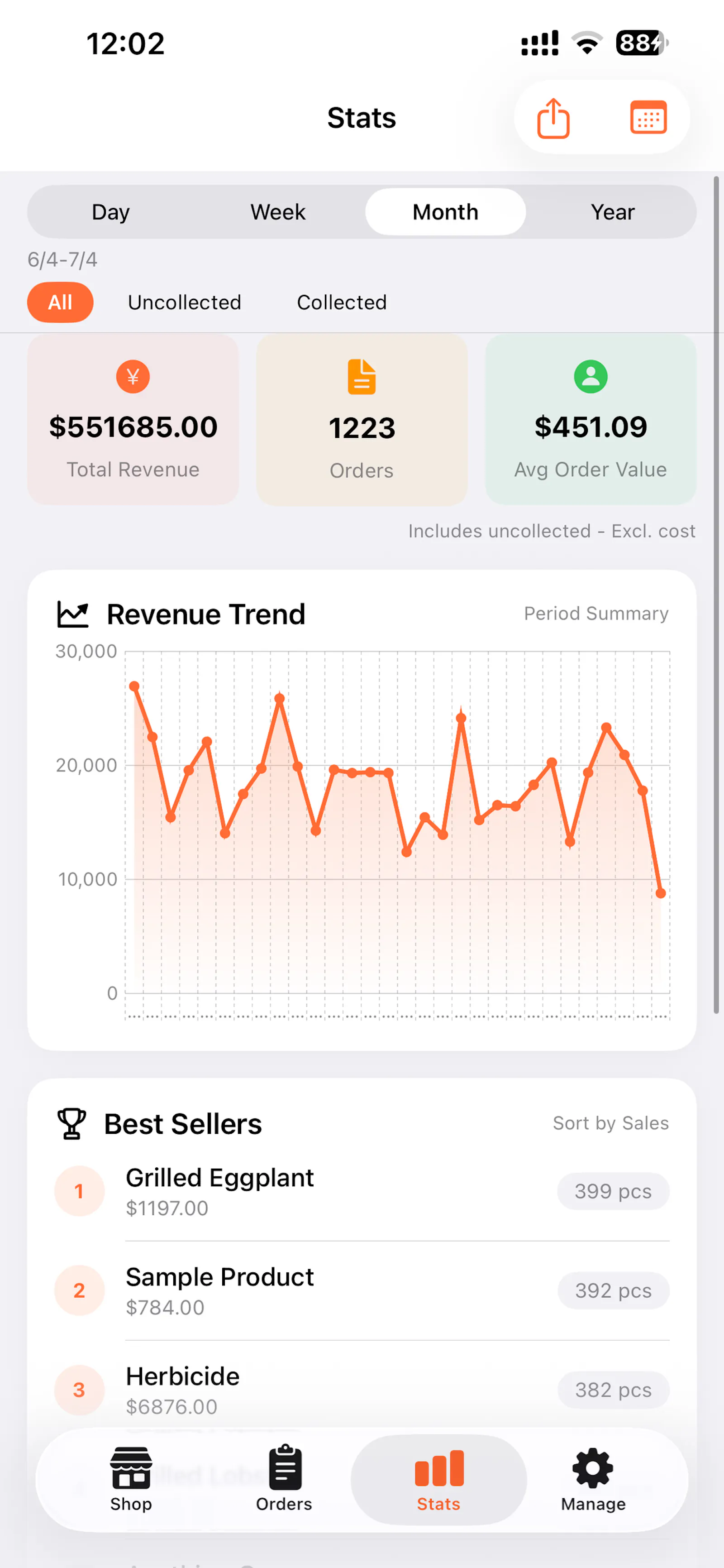Open the Manage tab

tap(593, 1480)
